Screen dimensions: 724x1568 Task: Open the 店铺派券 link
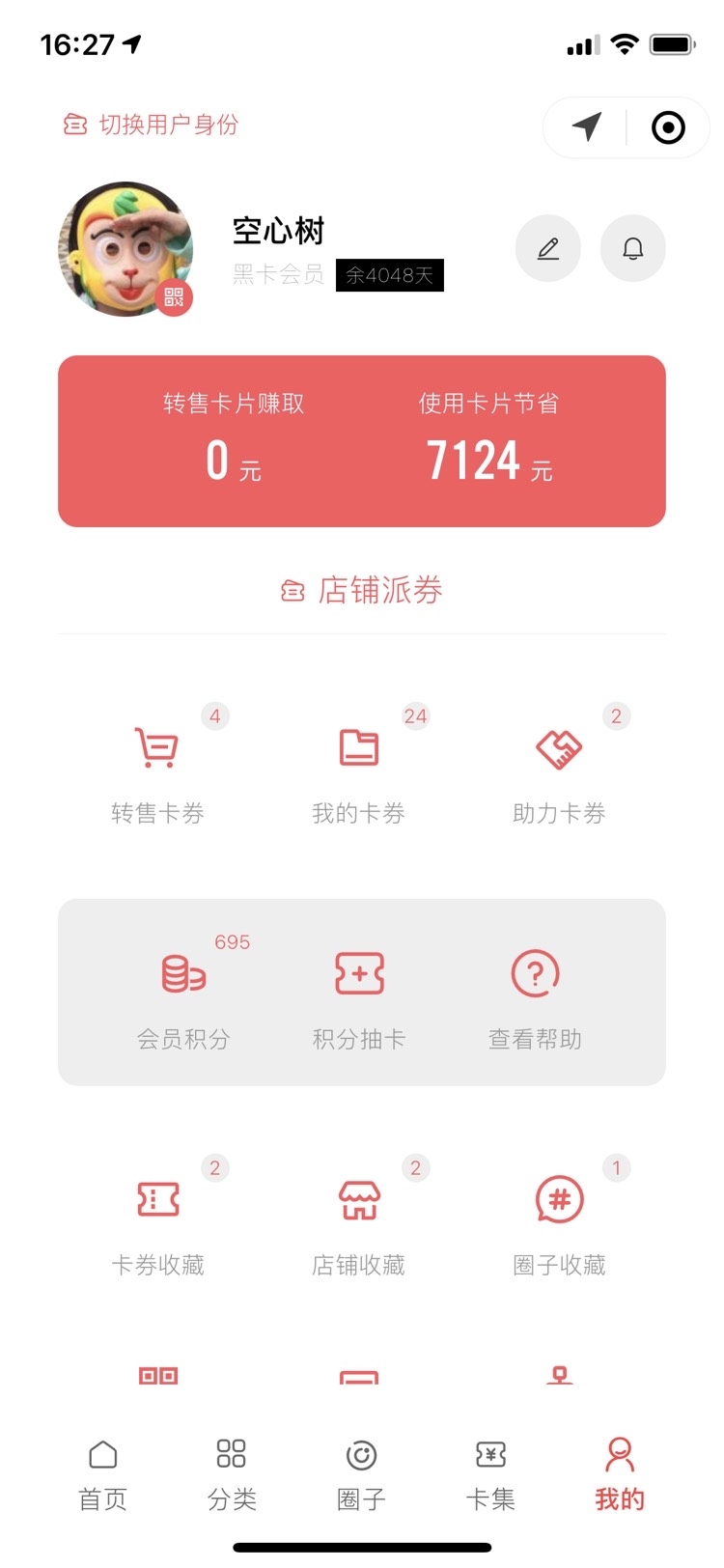click(x=362, y=590)
